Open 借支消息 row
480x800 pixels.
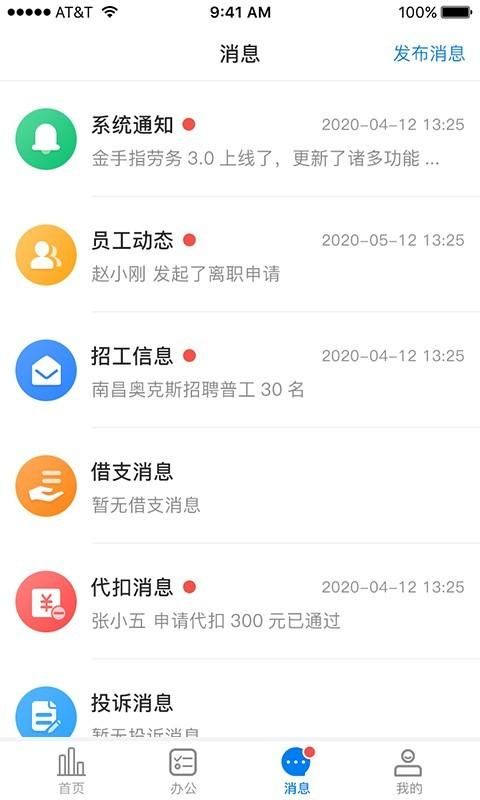(240, 486)
